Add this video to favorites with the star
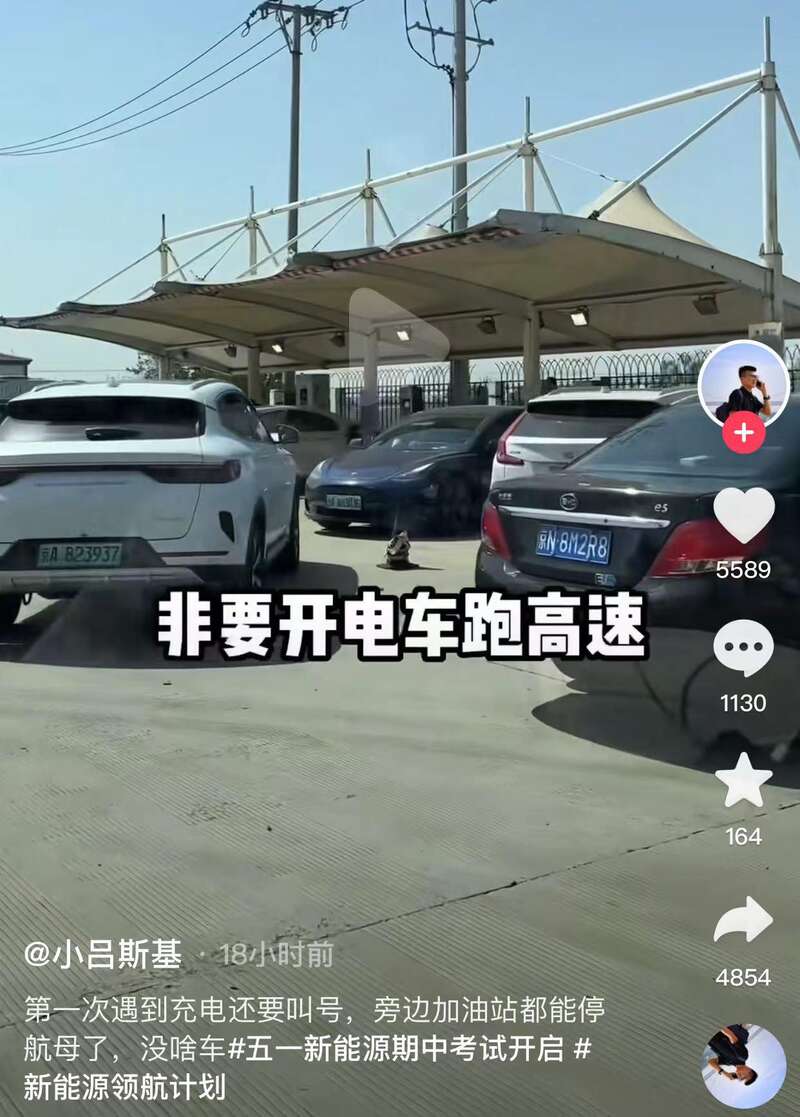This screenshot has height=1117, width=800. click(x=743, y=781)
